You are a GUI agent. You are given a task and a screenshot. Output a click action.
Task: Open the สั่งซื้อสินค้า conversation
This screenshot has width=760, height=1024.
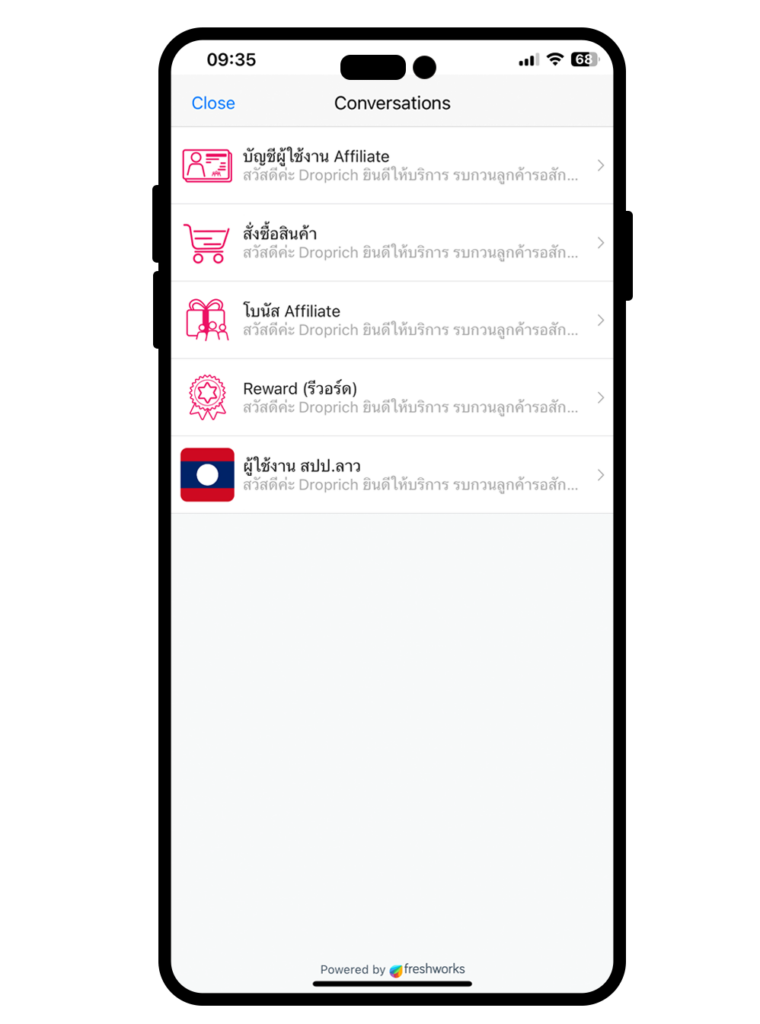392,243
